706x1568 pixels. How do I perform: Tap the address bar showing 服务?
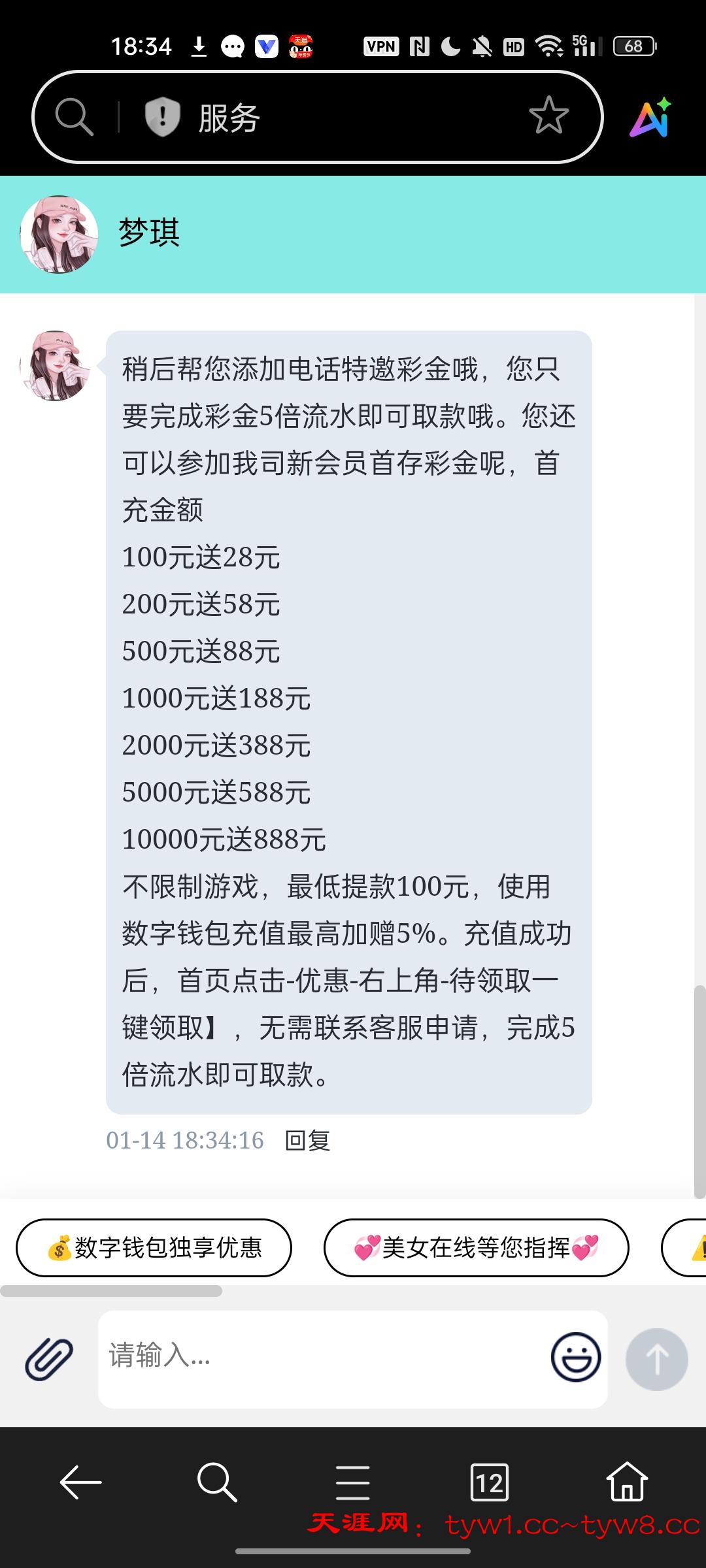click(340, 118)
